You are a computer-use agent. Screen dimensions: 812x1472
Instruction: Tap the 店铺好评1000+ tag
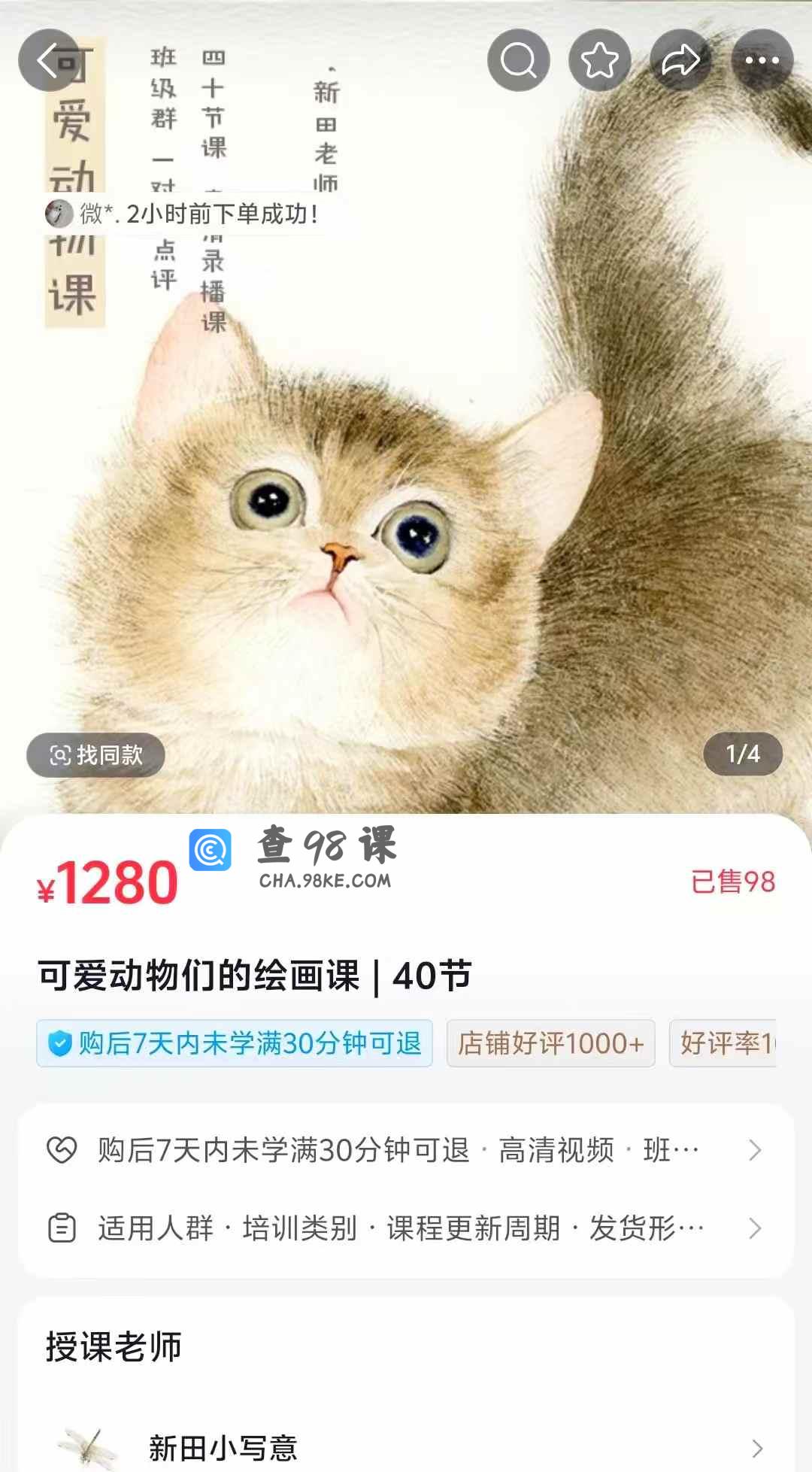(x=550, y=1043)
